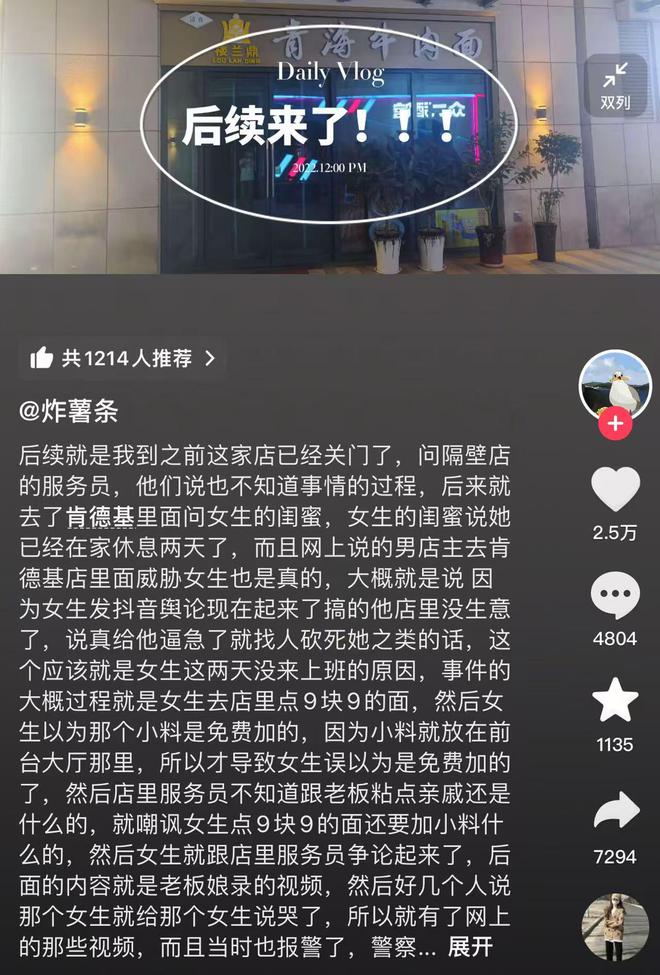Like this video with the heart icon

tap(615, 490)
